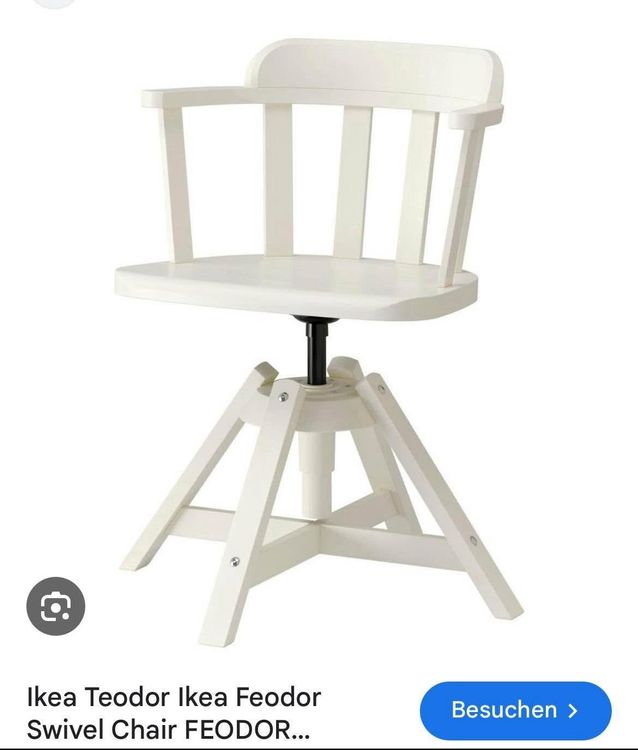638x750 pixels.
Task: Search this image with Google Lens
Action: click(55, 605)
